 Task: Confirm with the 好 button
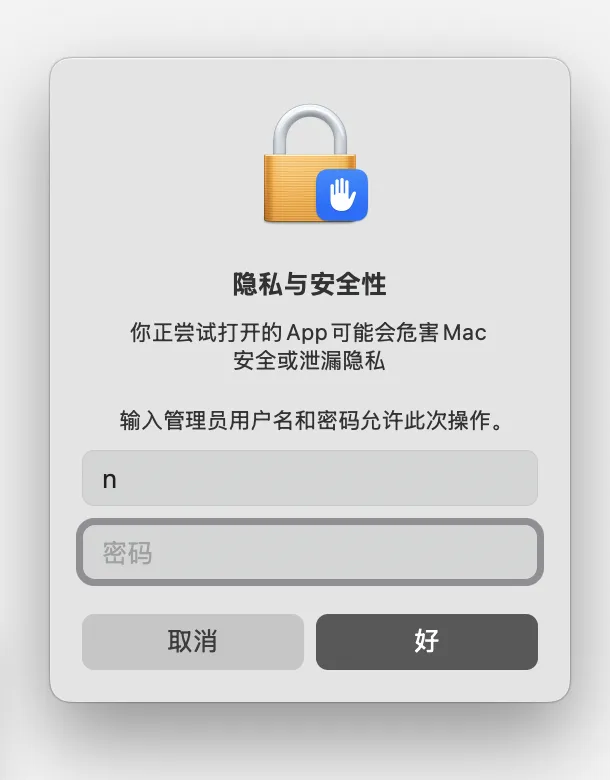coord(426,642)
